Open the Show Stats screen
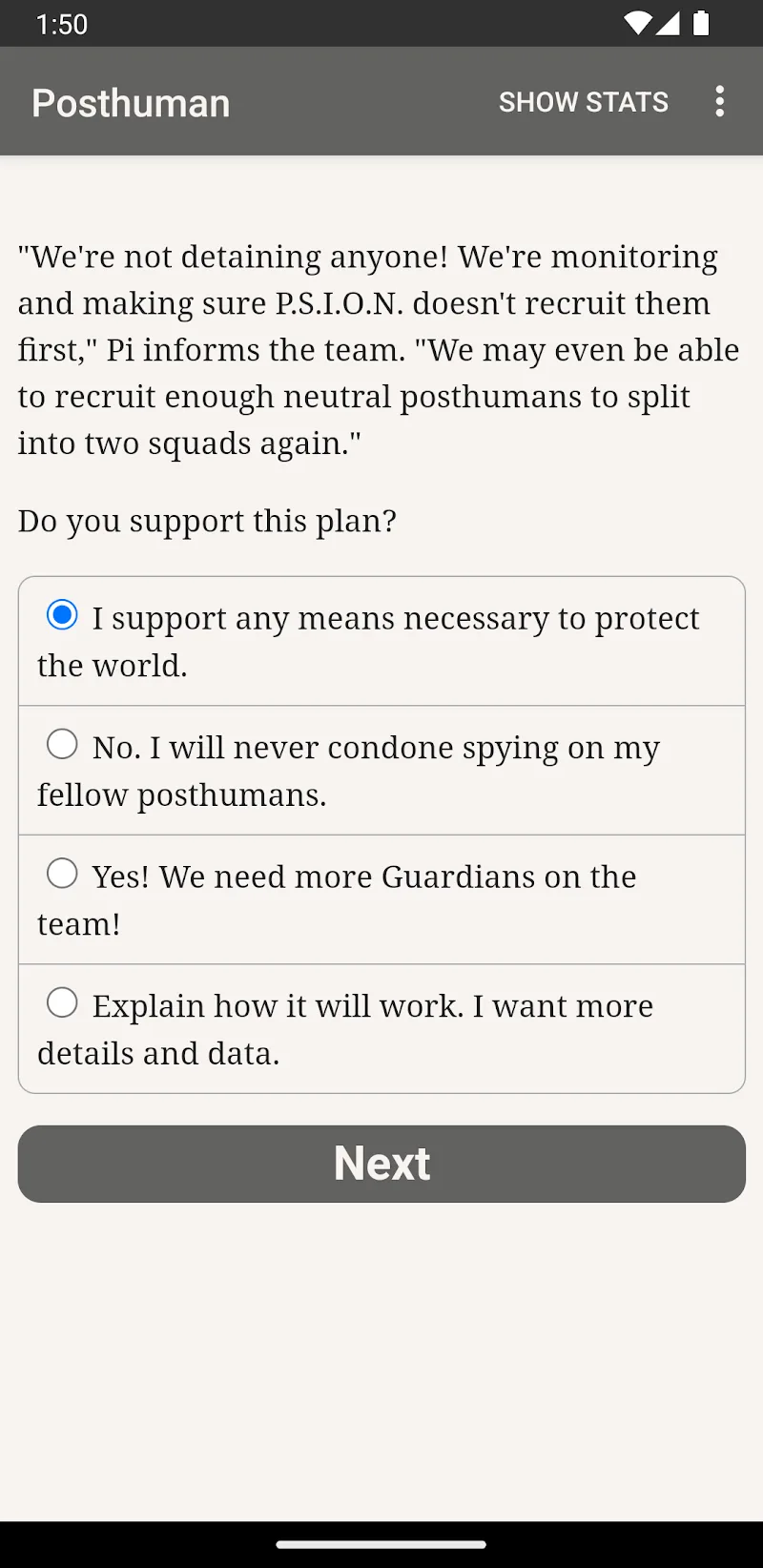This screenshot has width=763, height=1568. 583,102
